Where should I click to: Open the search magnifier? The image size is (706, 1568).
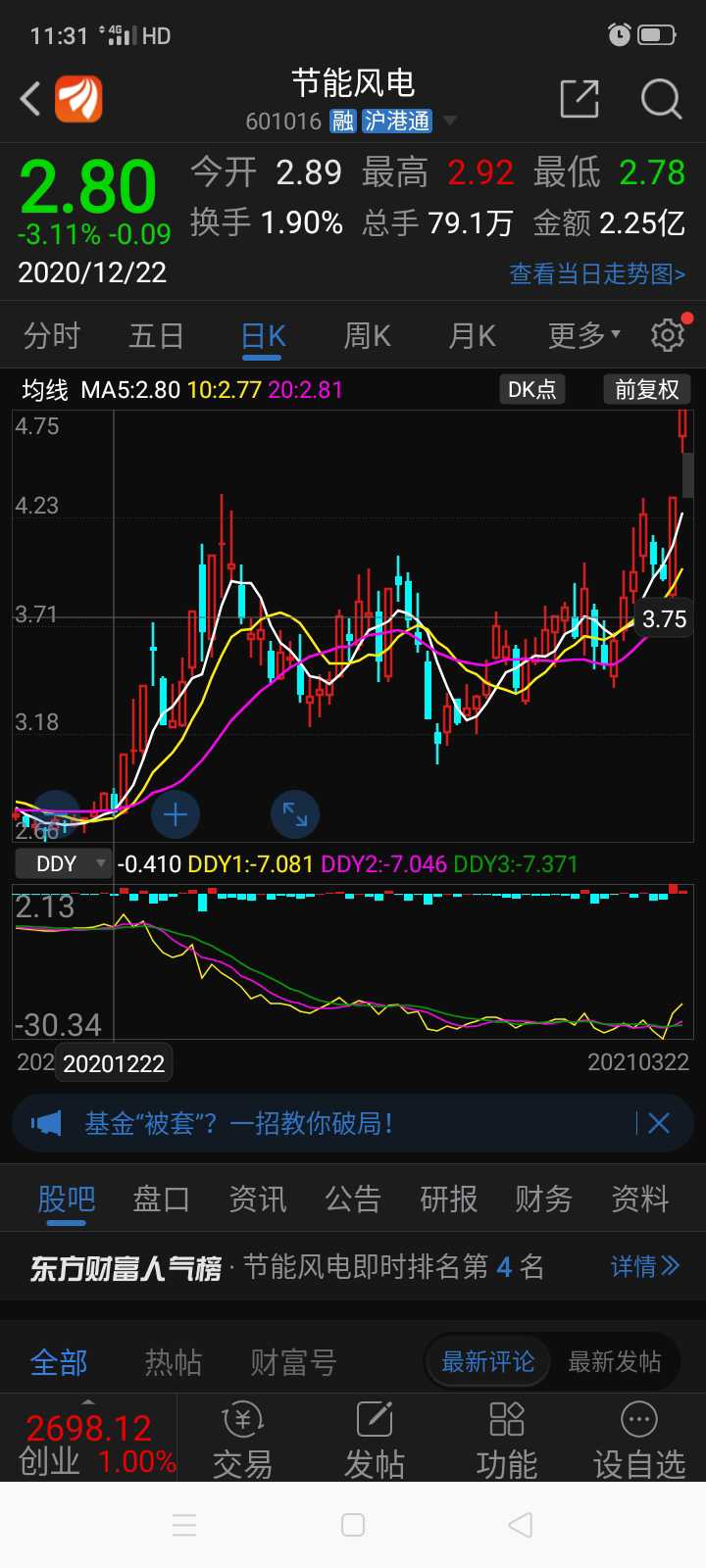661,99
